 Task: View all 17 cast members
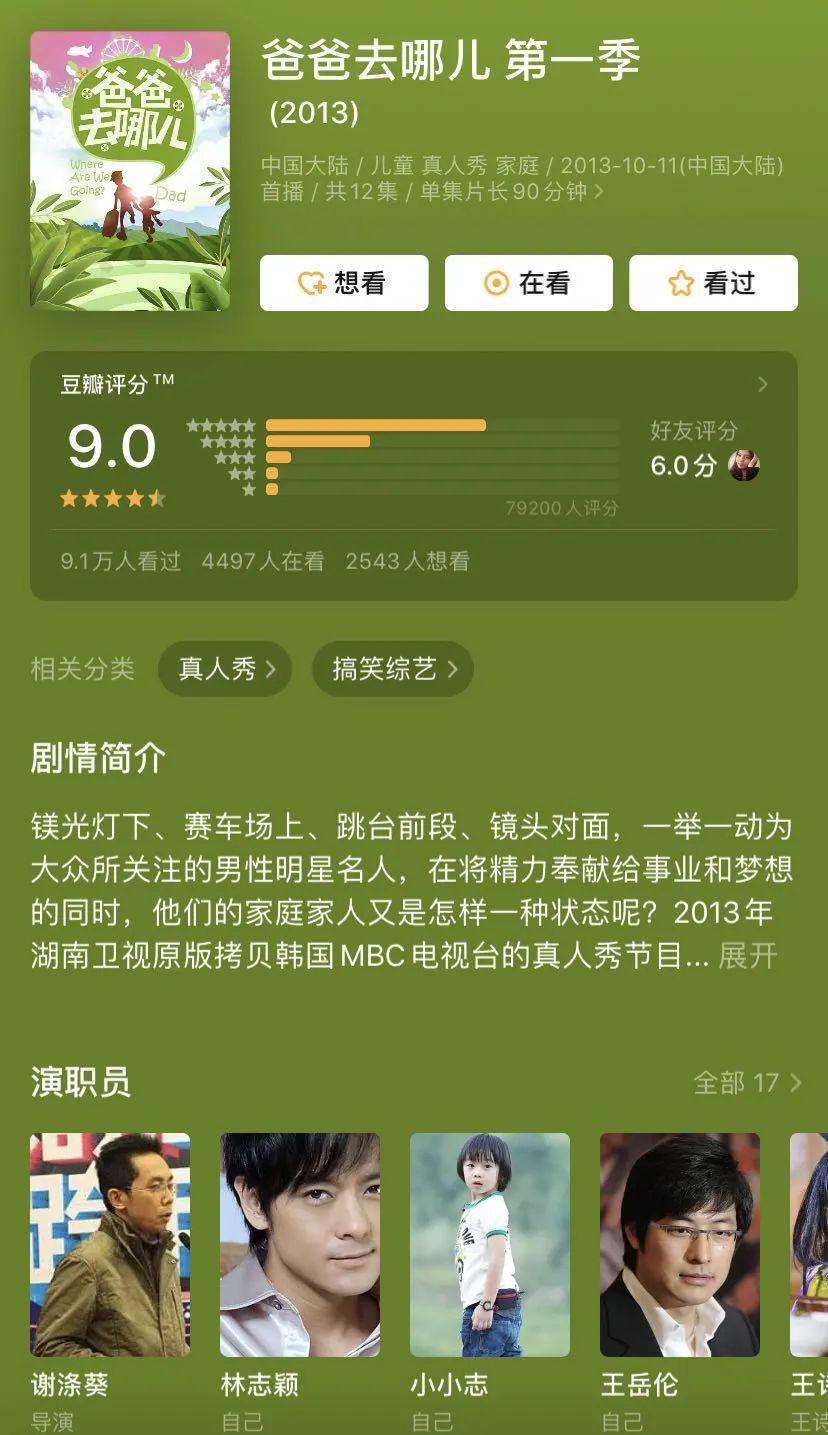pos(748,1083)
